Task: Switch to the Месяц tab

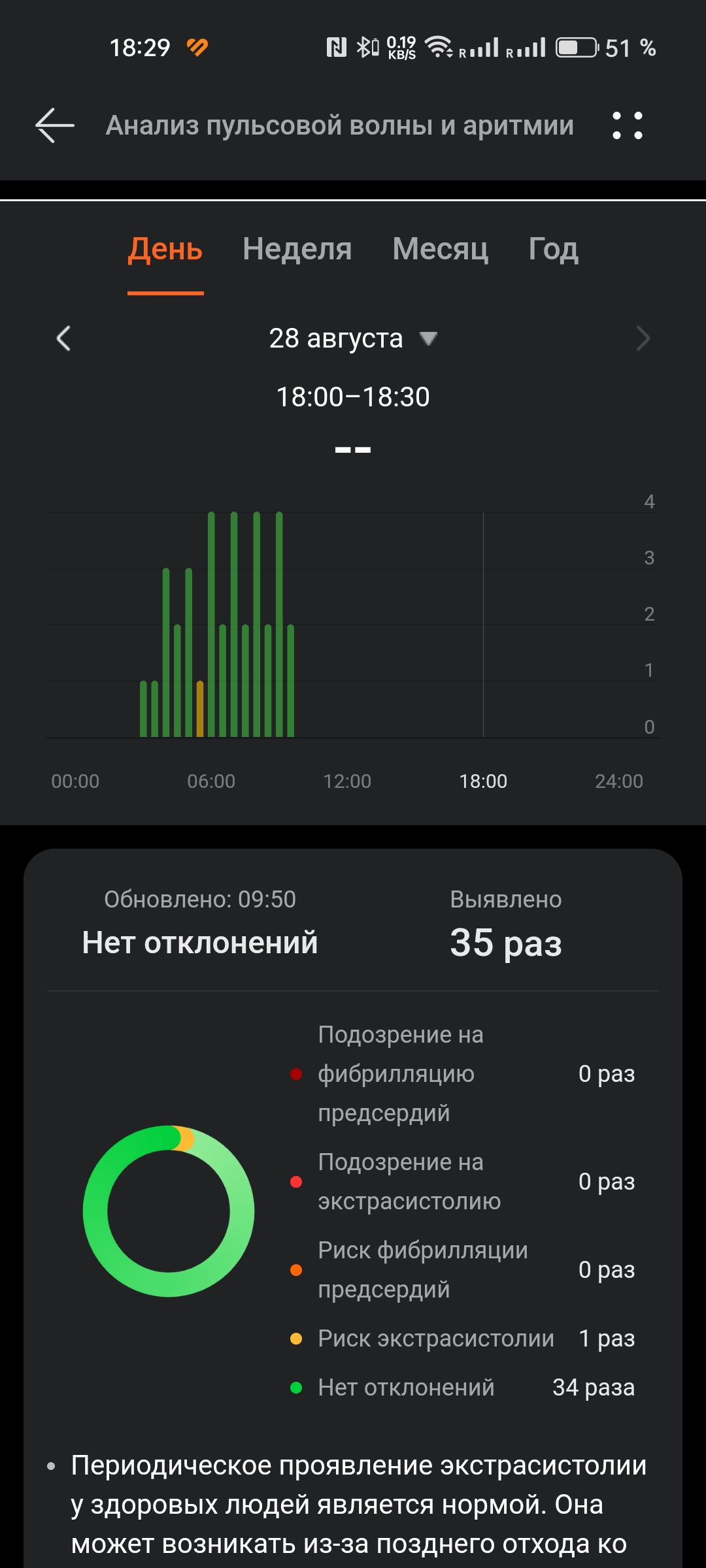Action: point(441,249)
